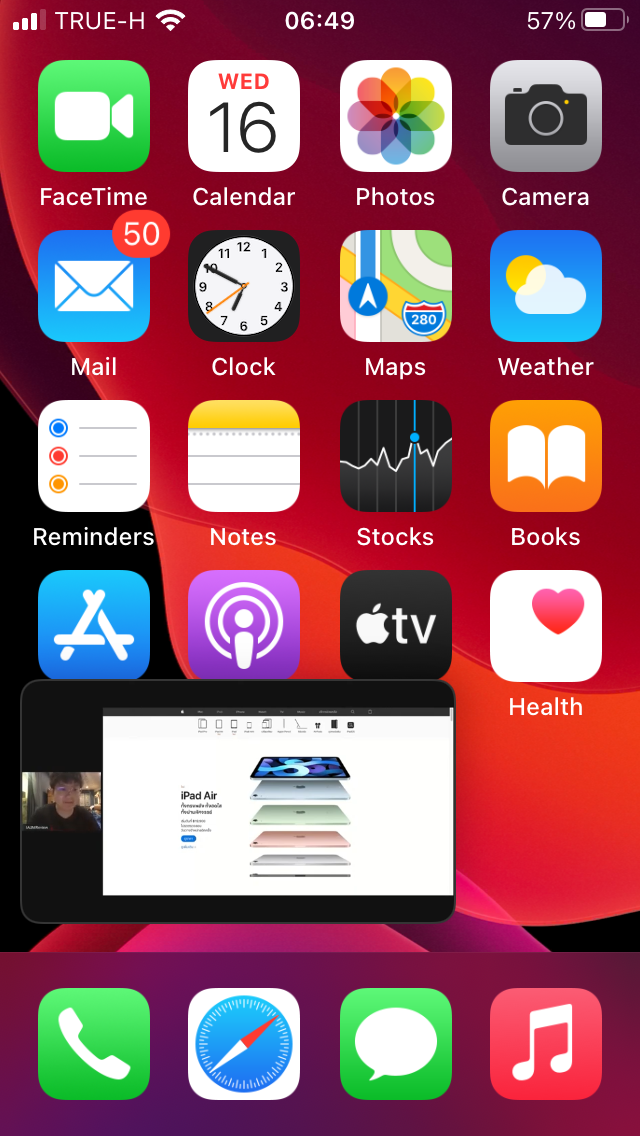Launch the Calendar app
Screen dimensions: 640x1136
point(244,116)
